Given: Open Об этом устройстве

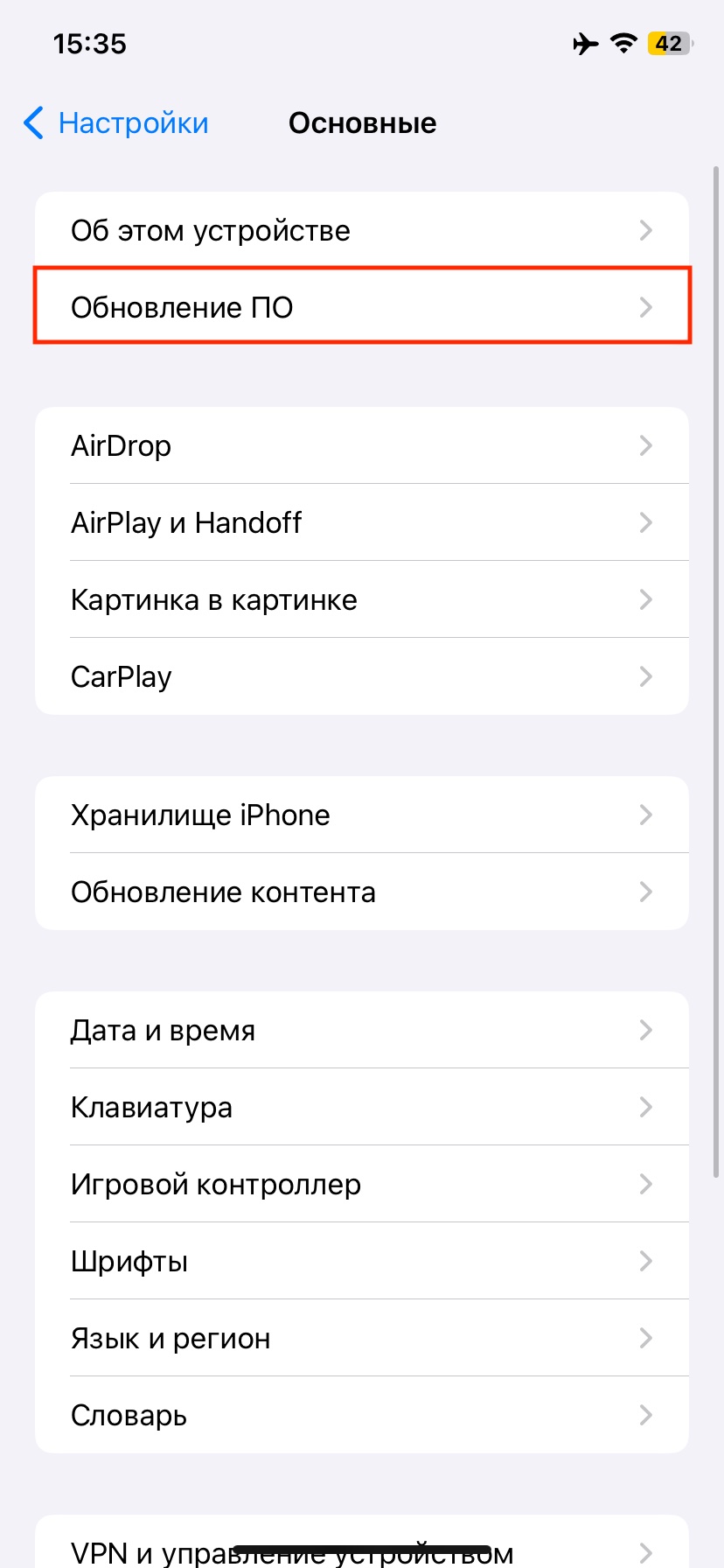Looking at the screenshot, I should coord(362,231).
